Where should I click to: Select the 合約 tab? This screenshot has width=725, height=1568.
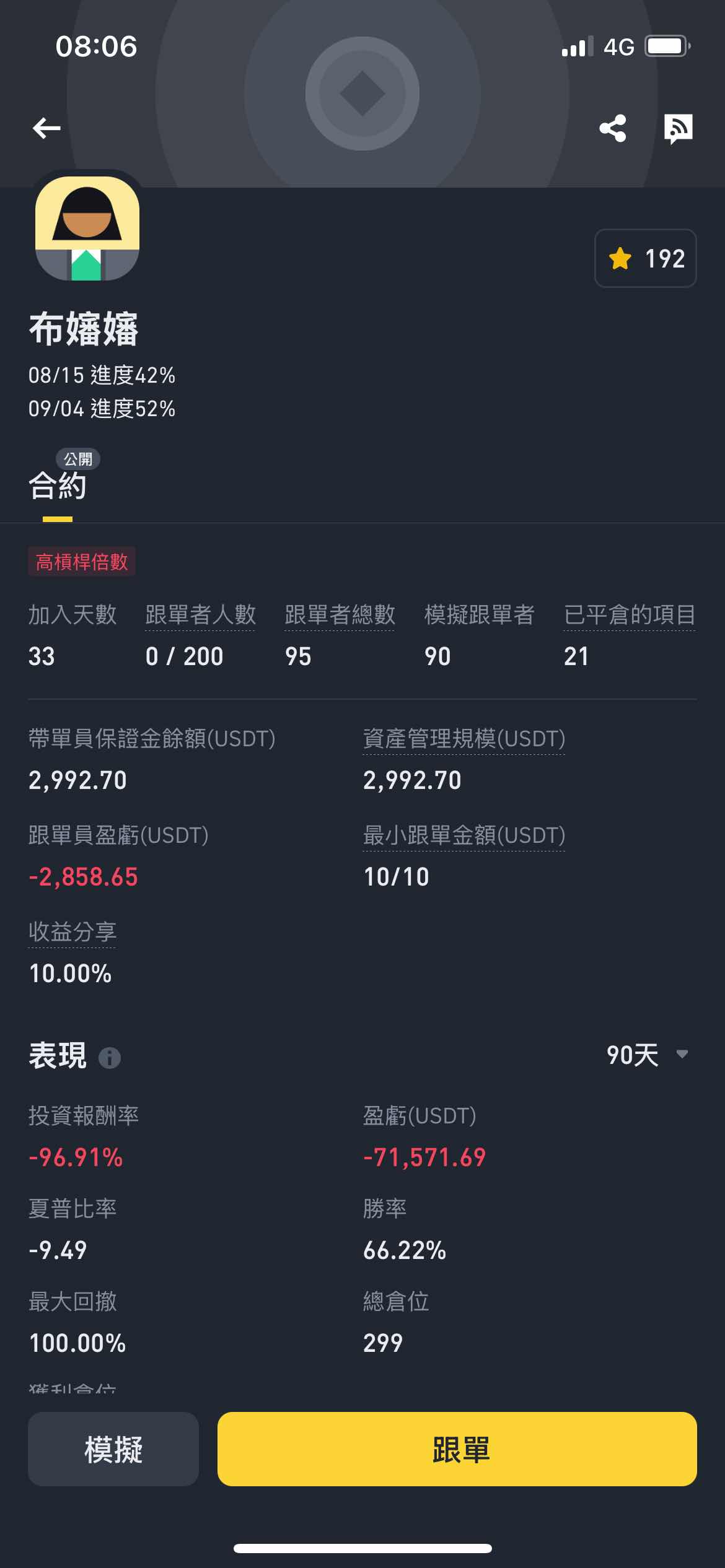pos(57,484)
